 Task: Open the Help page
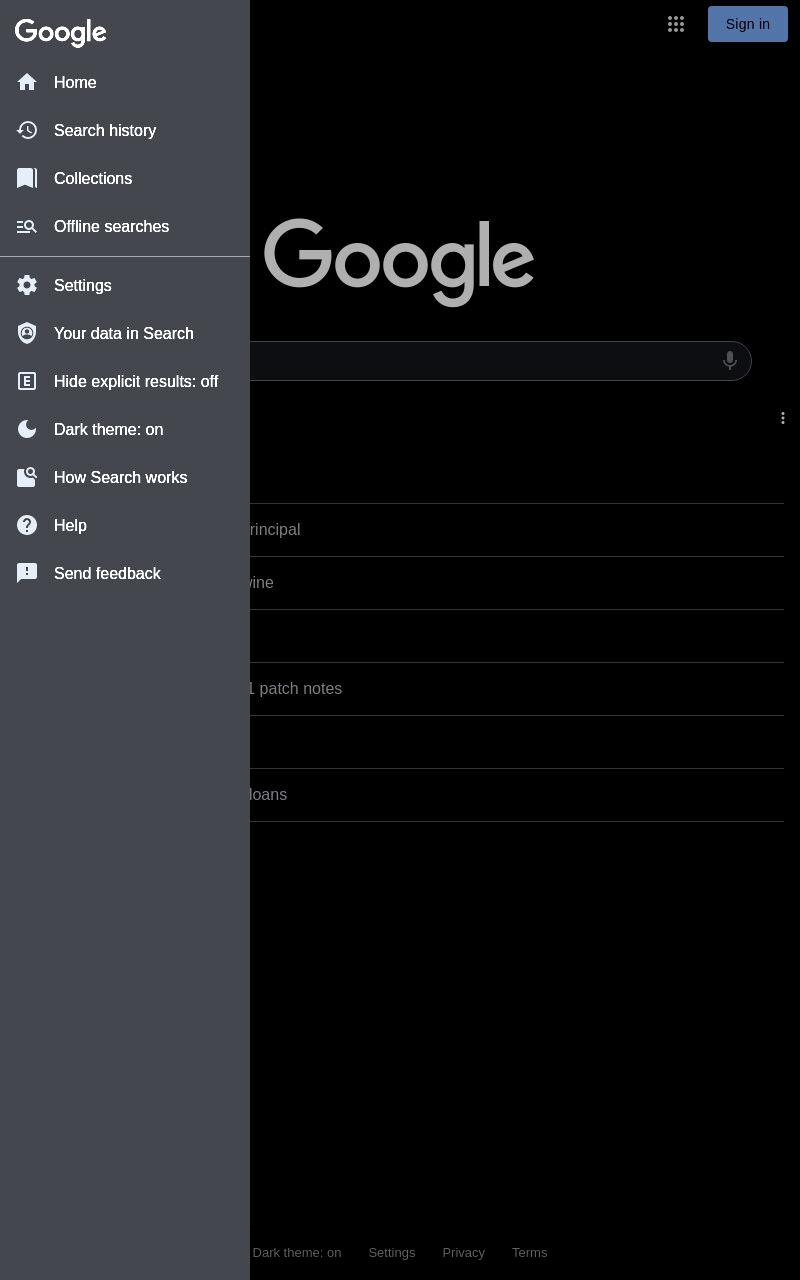(124, 525)
